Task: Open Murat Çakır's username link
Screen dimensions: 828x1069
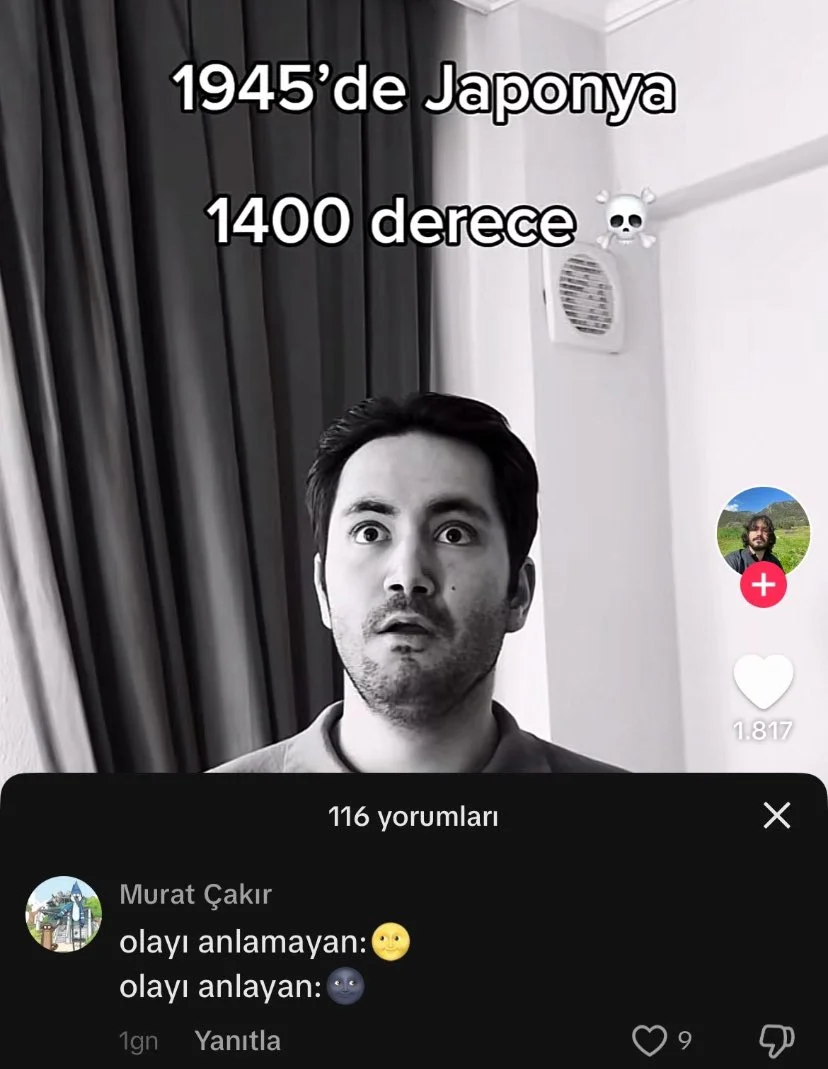Action: (x=195, y=895)
